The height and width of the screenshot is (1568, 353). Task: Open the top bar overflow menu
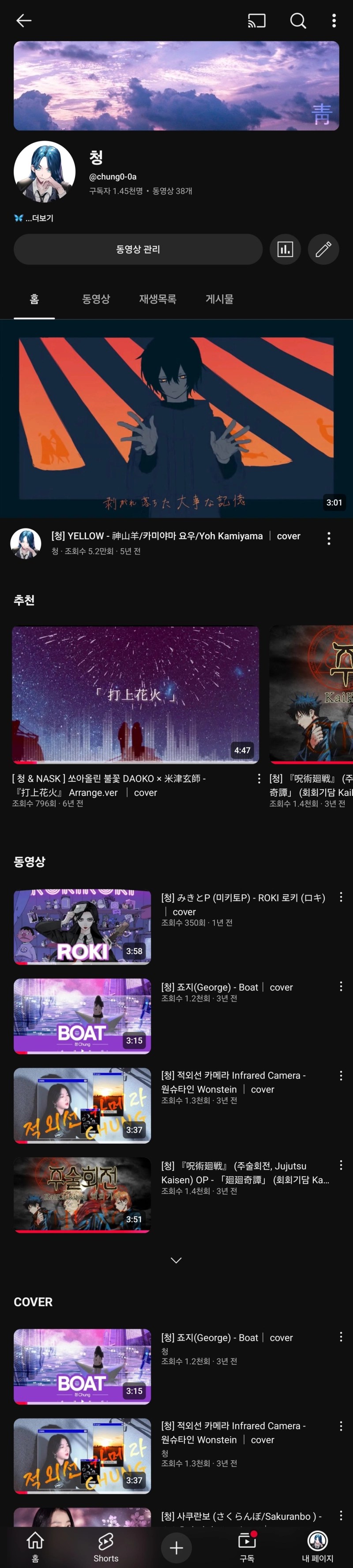pos(334,21)
